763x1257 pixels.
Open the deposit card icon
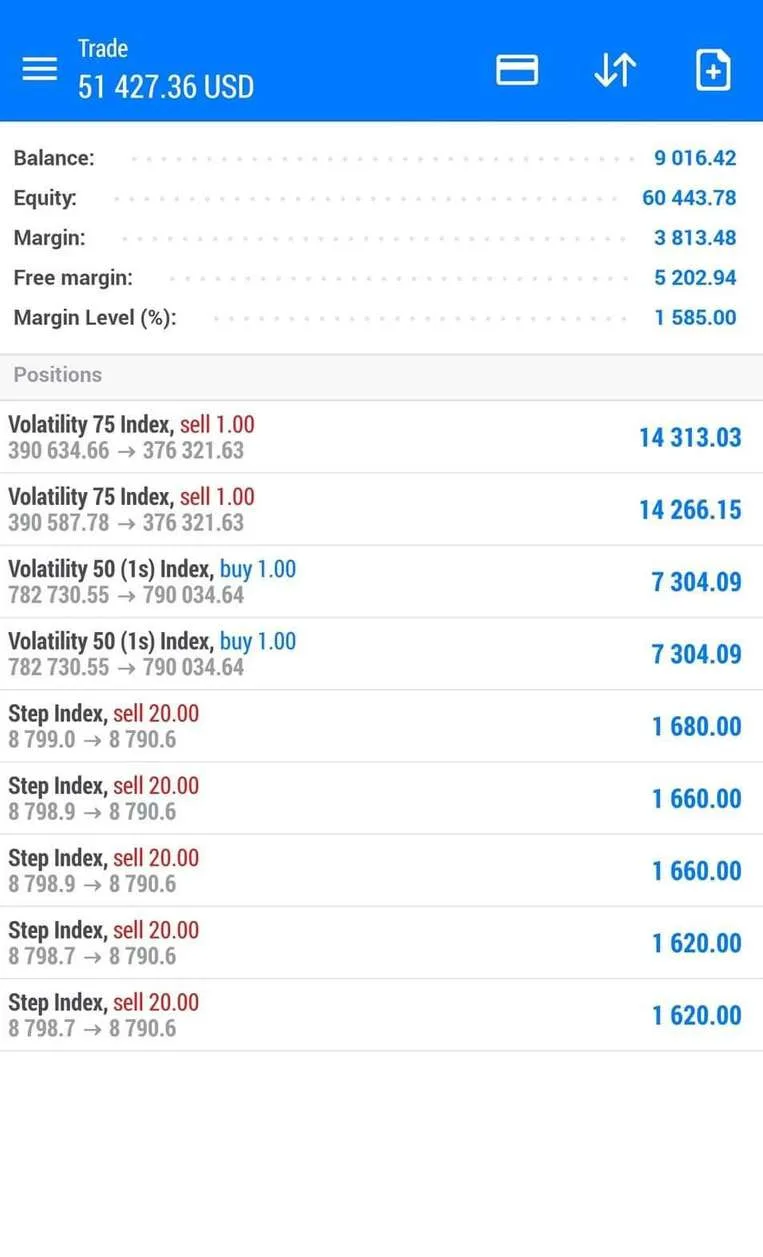click(517, 69)
